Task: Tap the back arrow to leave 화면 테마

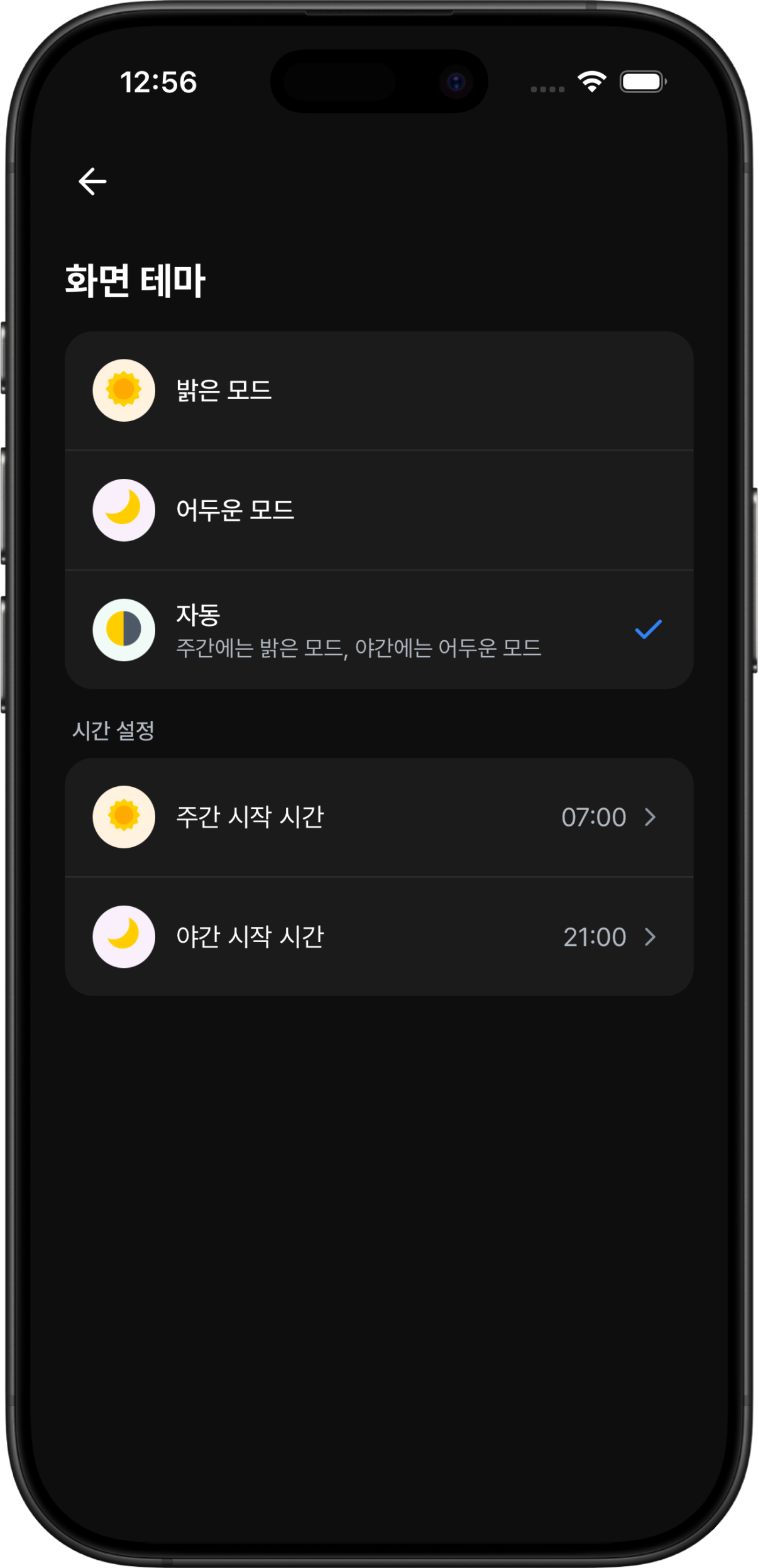Action: click(92, 180)
